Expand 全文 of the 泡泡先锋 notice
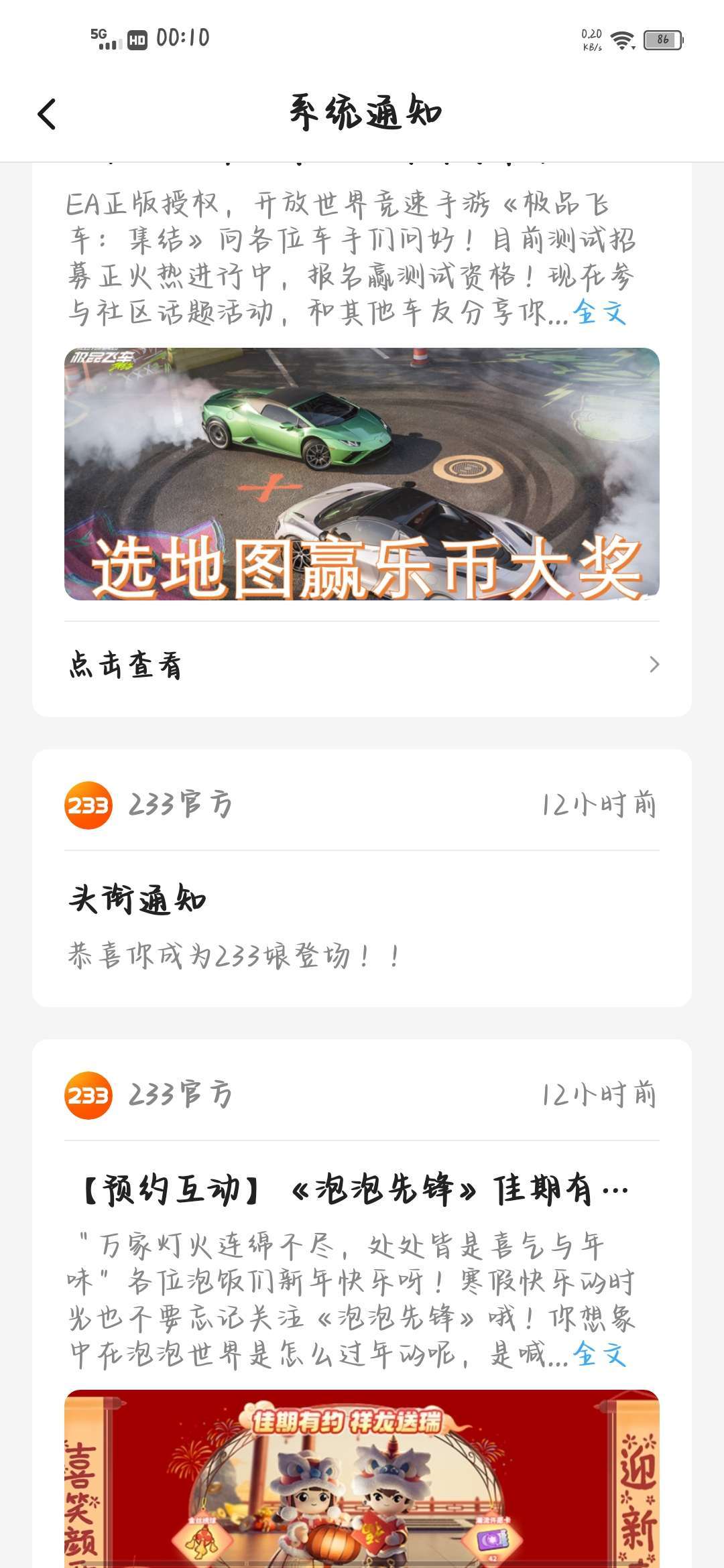 click(599, 1355)
